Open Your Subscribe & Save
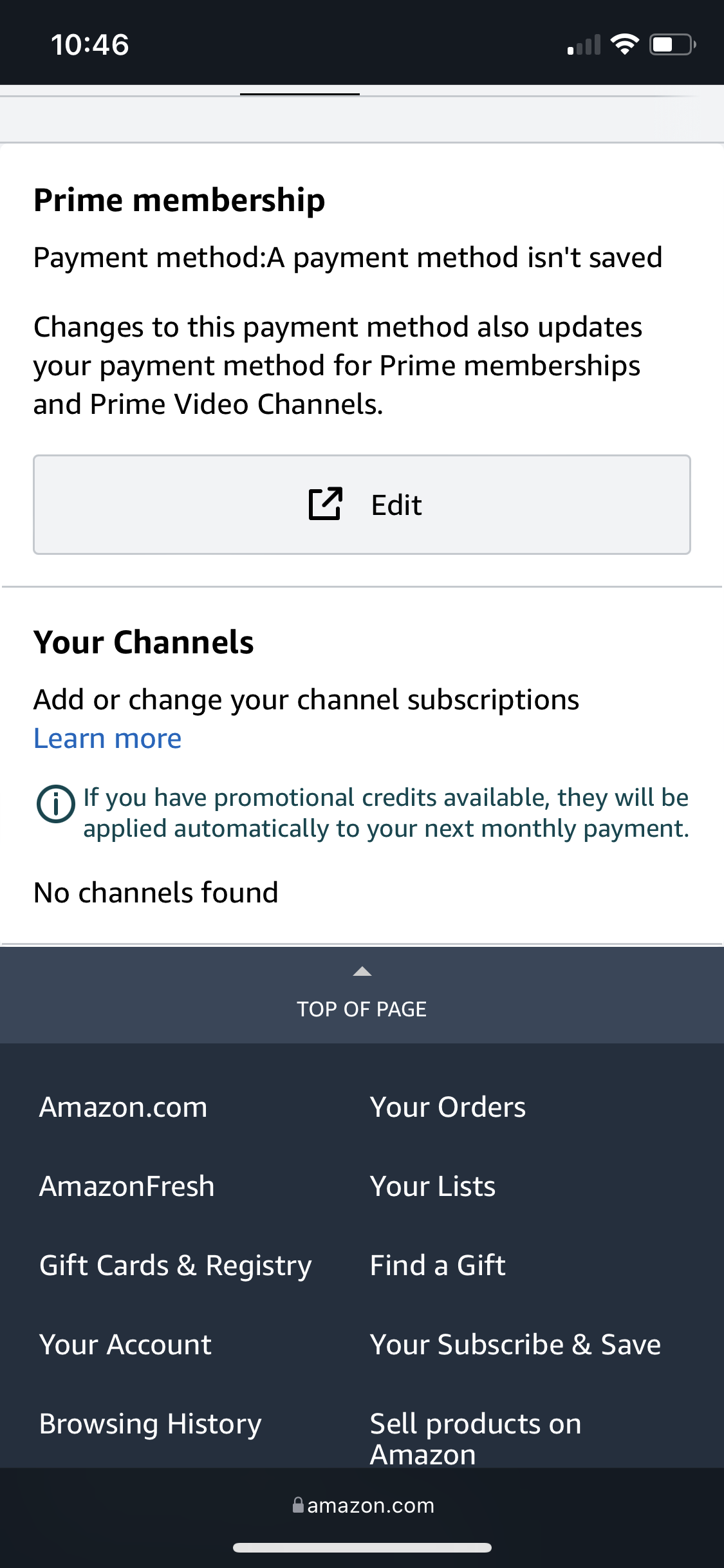724x1568 pixels. 515,1345
